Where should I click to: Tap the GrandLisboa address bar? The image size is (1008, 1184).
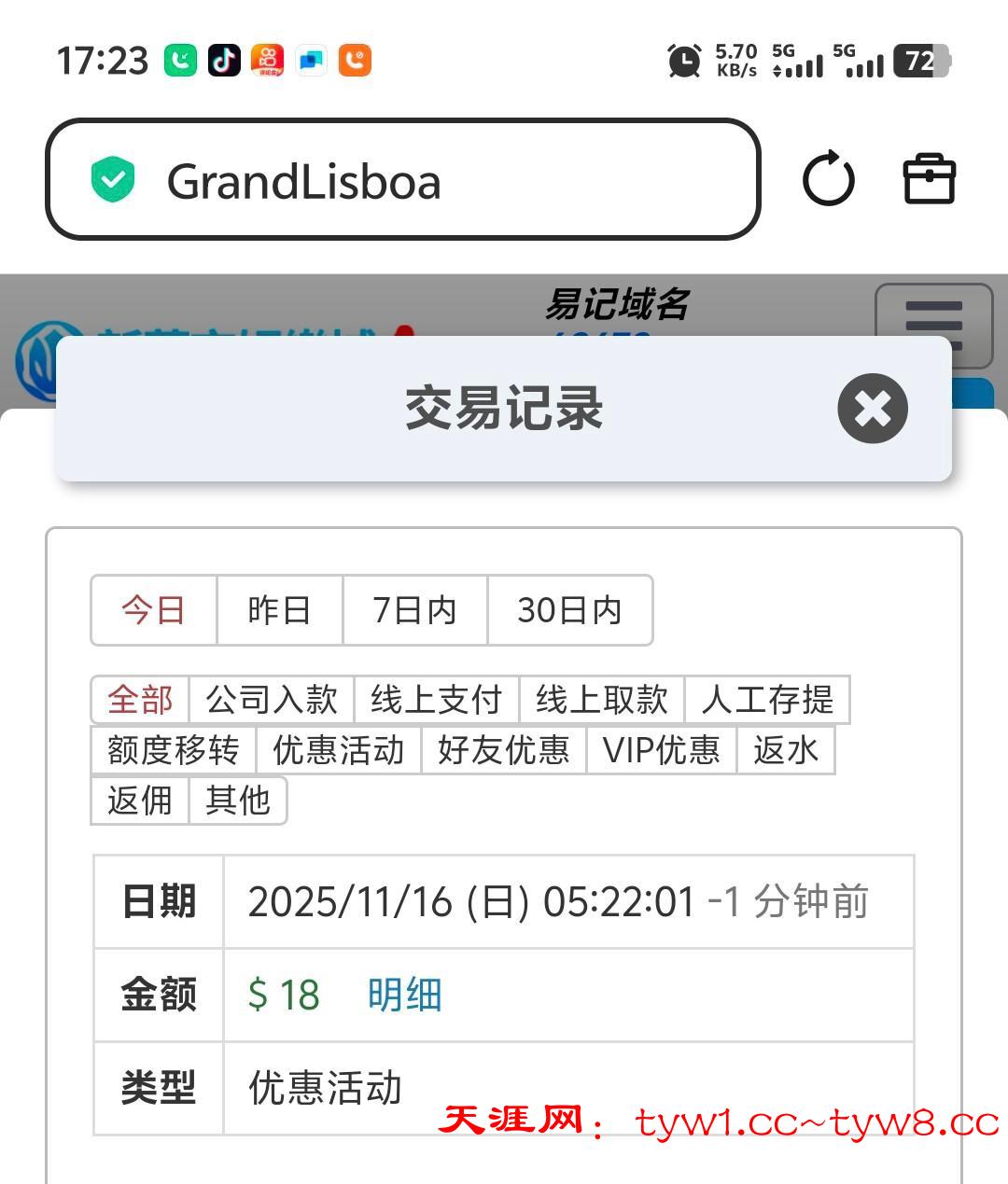[x=402, y=179]
